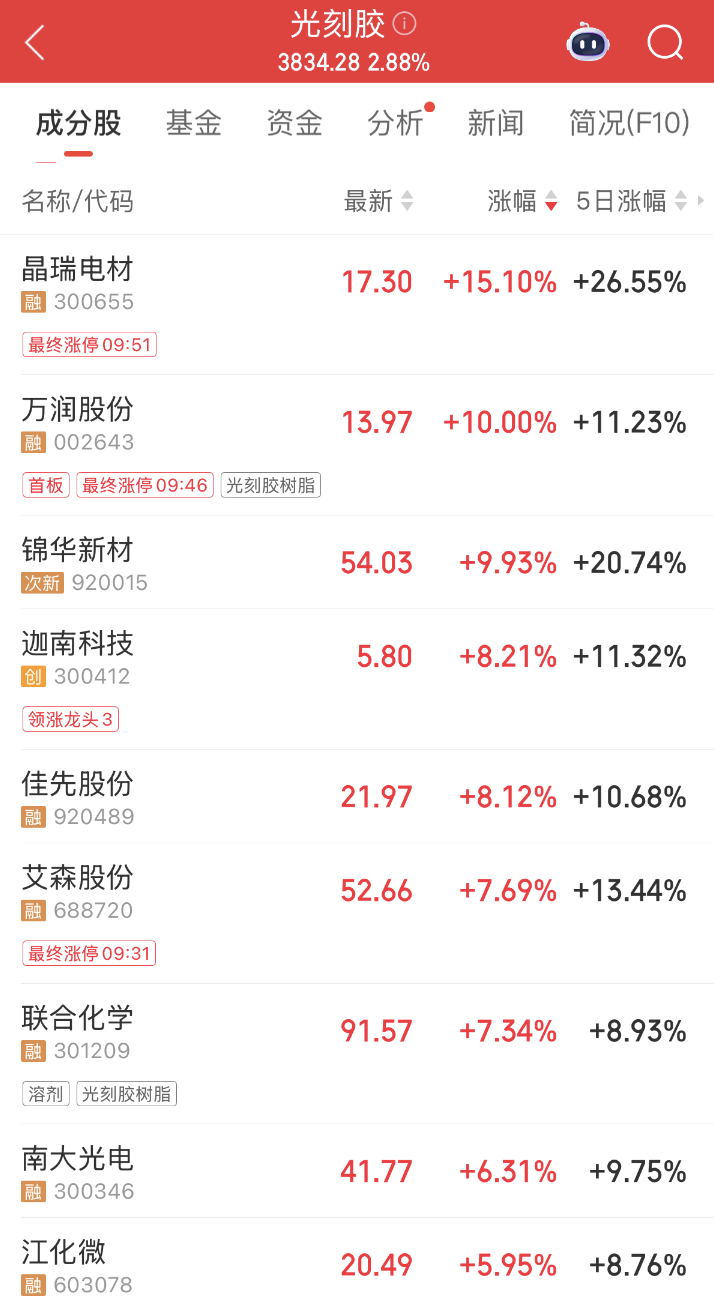
Task: Switch to the 资金 tab
Action: [295, 123]
